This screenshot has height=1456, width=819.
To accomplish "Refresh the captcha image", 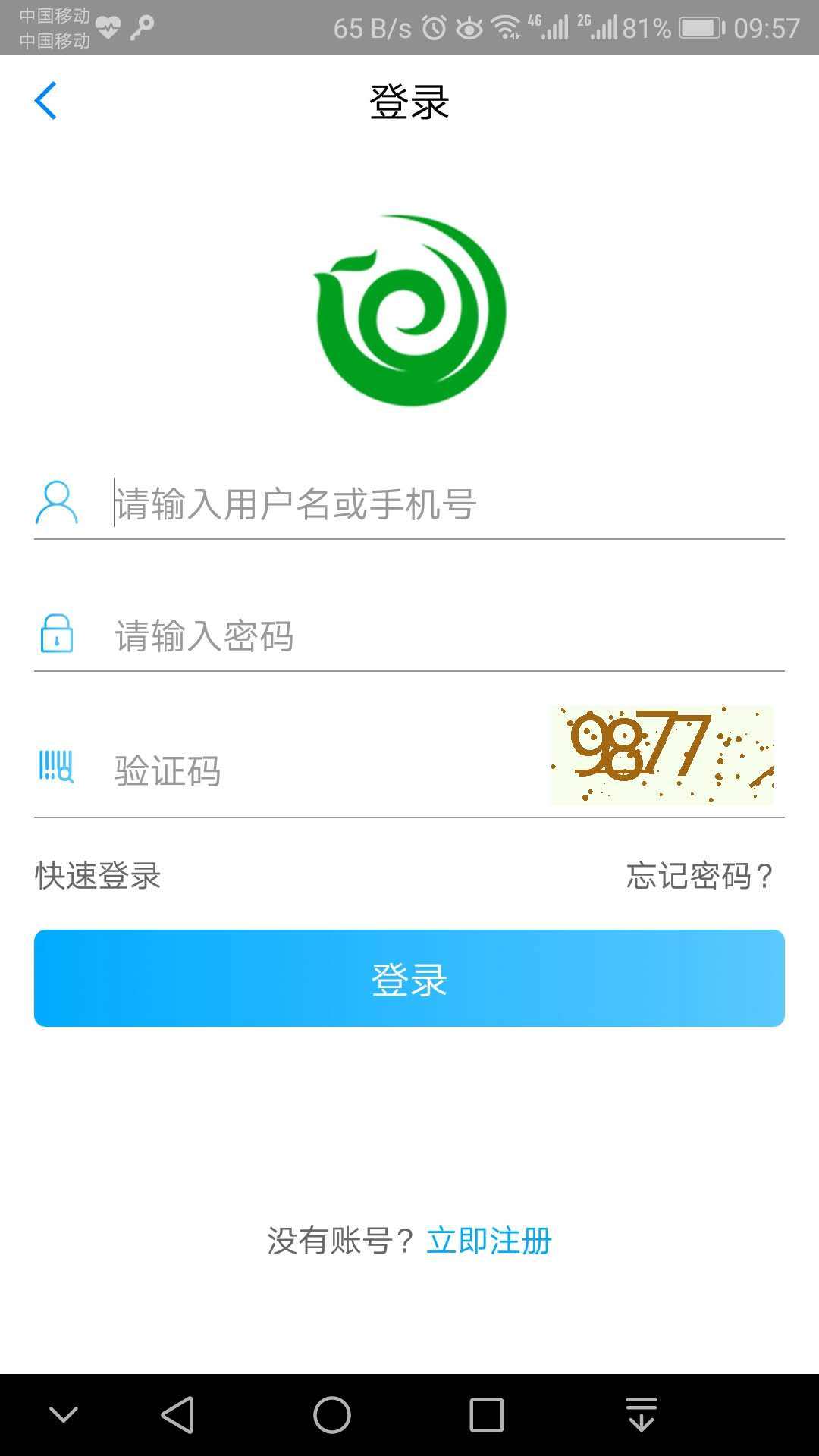I will 661,755.
